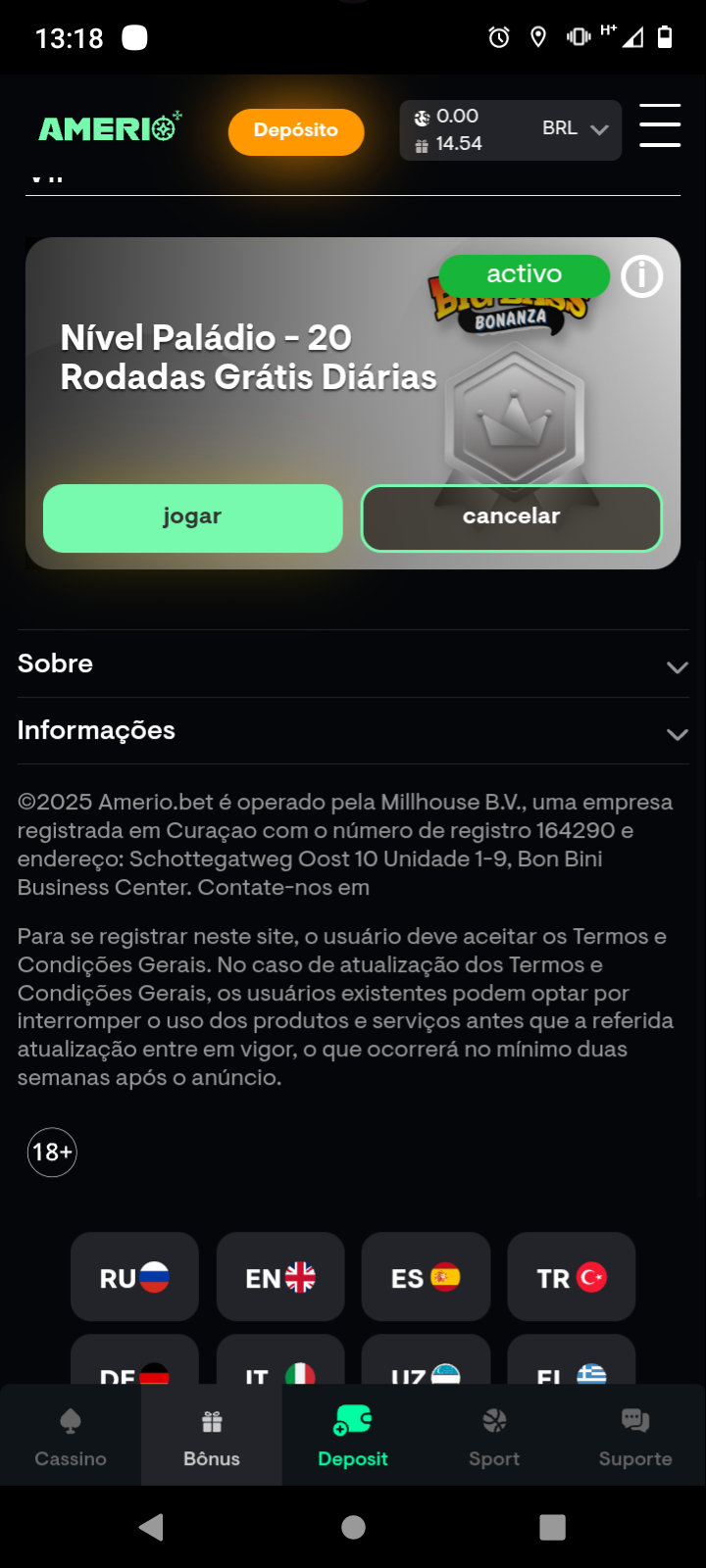This screenshot has height=1568, width=706.
Task: Choose the EN language option
Action: 280,1277
